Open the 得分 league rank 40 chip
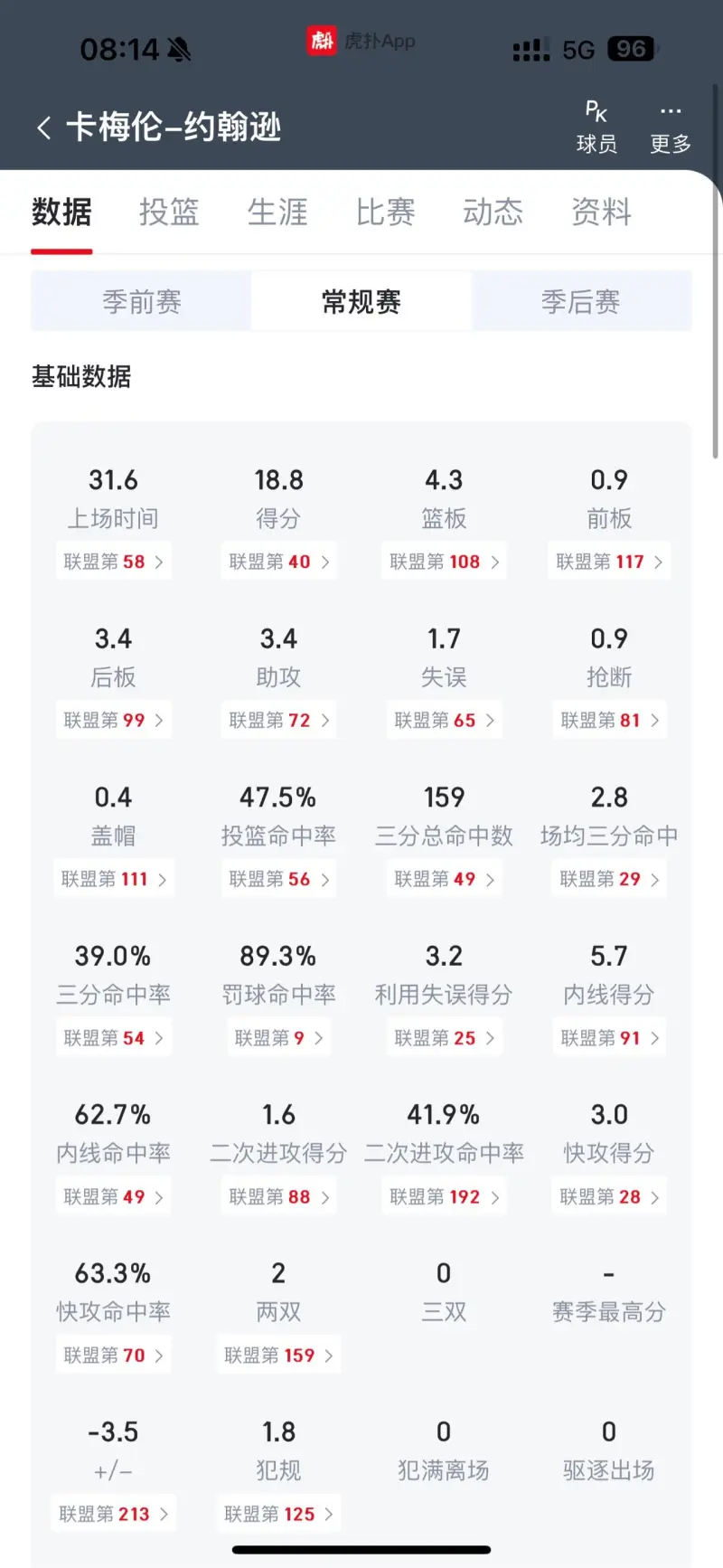Image resolution: width=723 pixels, height=1568 pixels. [278, 562]
